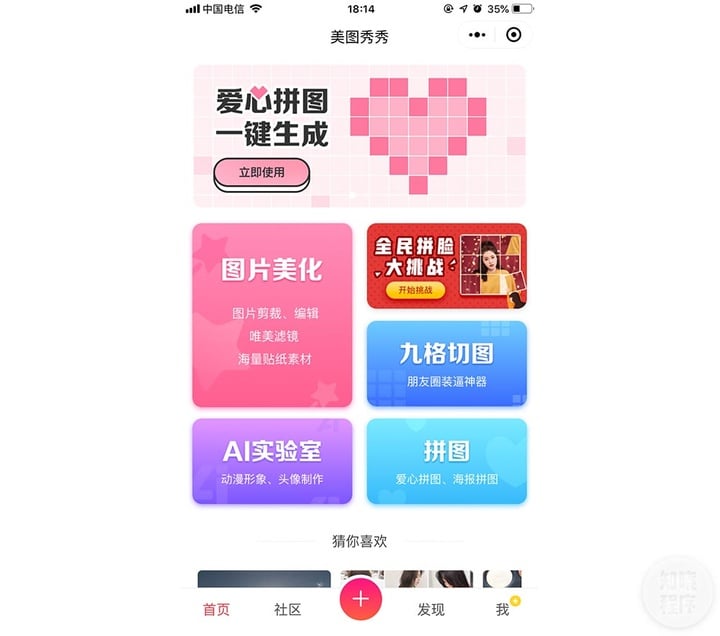Switch to the 发现 tab
Image resolution: width=720 pixels, height=636 pixels.
tap(431, 609)
